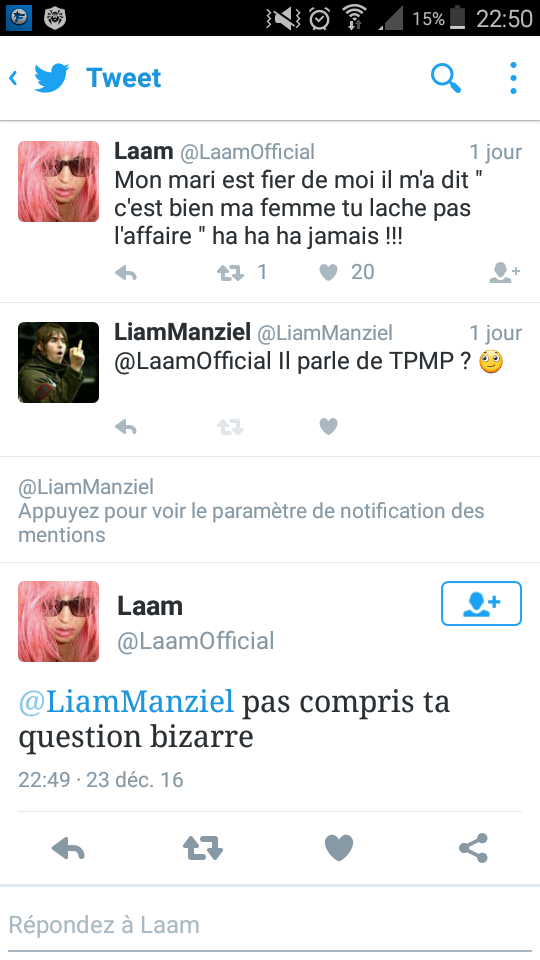Retweet the "pas compris ta question" tweet
This screenshot has width=540, height=960.
pos(203,849)
